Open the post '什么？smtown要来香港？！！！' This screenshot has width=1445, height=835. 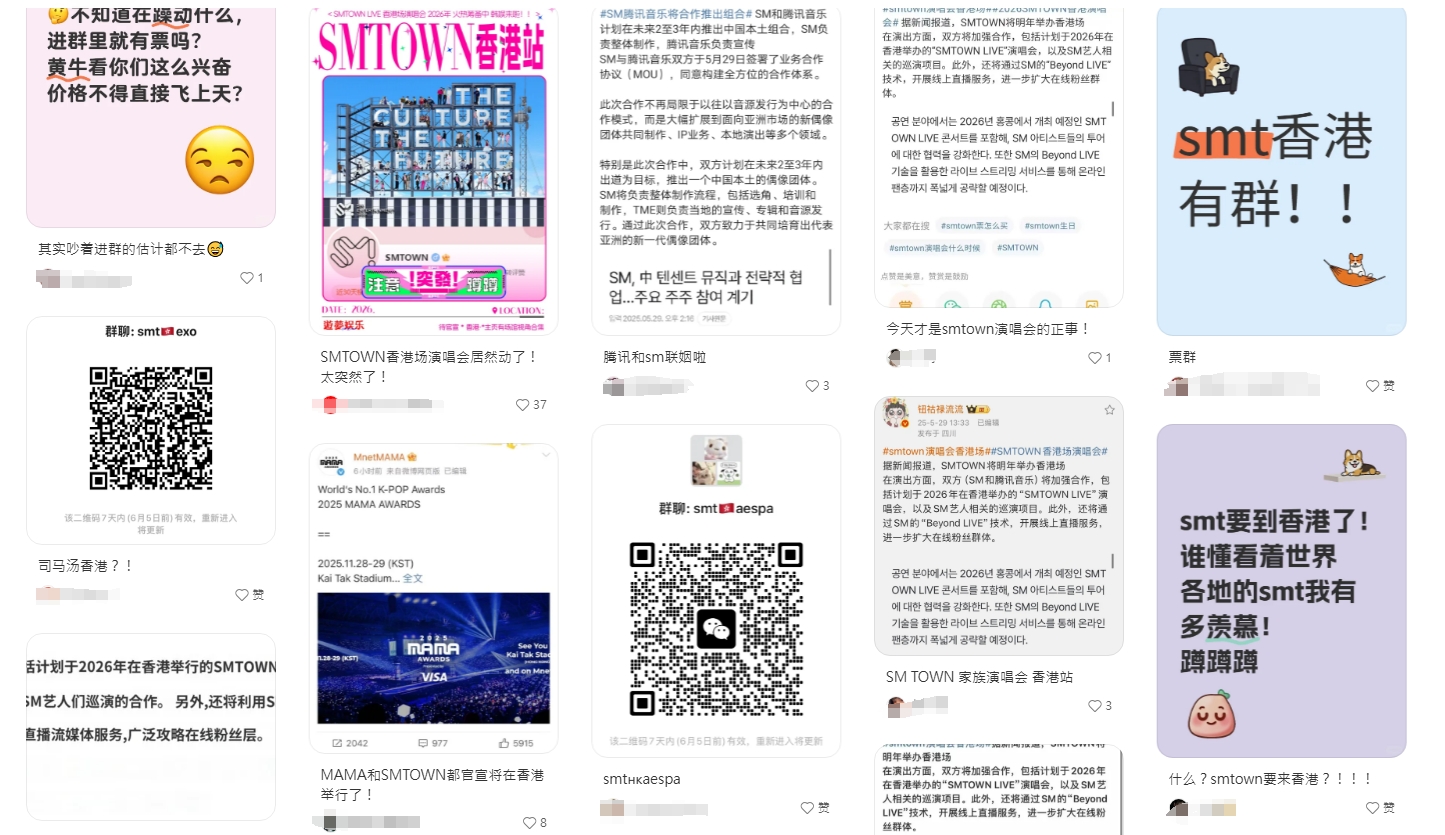pos(1281,590)
